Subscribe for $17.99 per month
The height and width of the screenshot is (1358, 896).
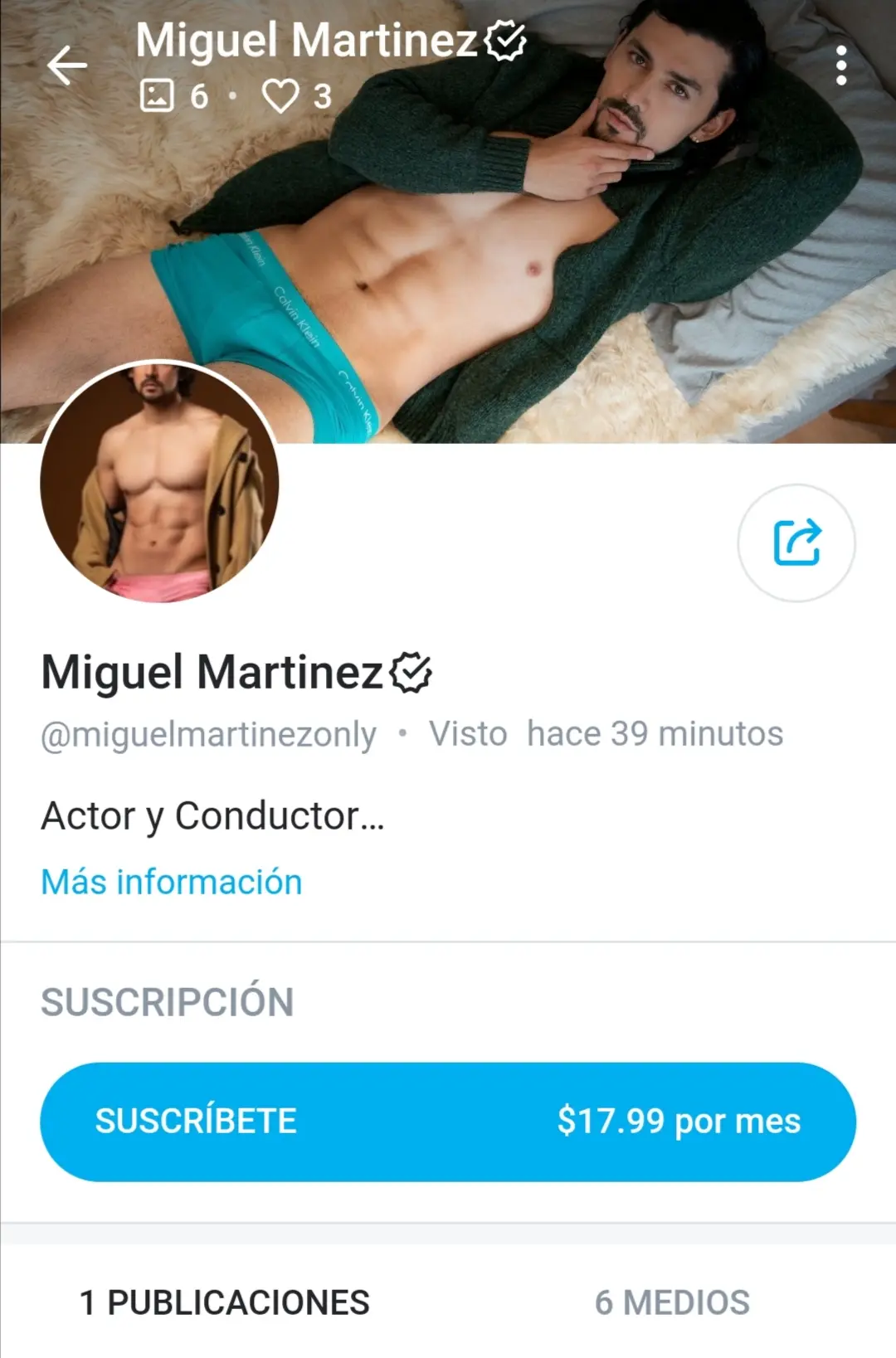[448, 1122]
